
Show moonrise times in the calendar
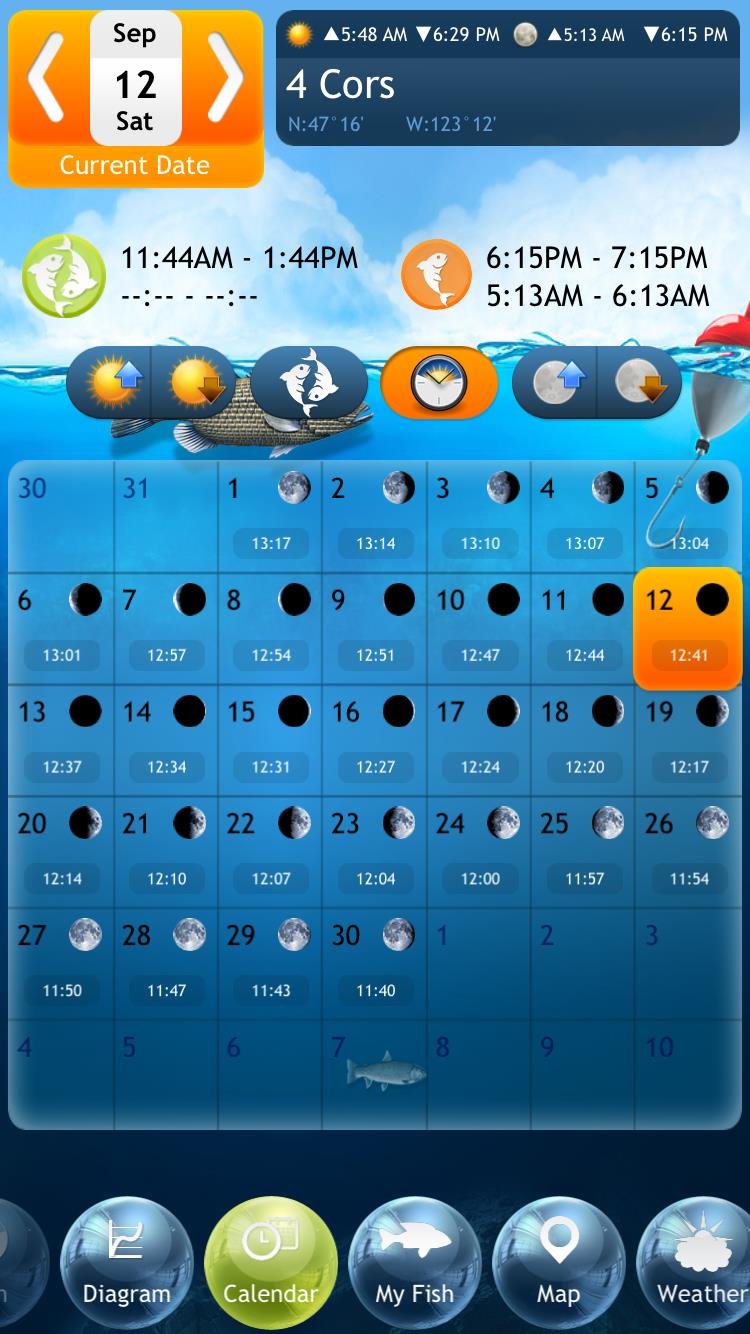click(x=555, y=382)
